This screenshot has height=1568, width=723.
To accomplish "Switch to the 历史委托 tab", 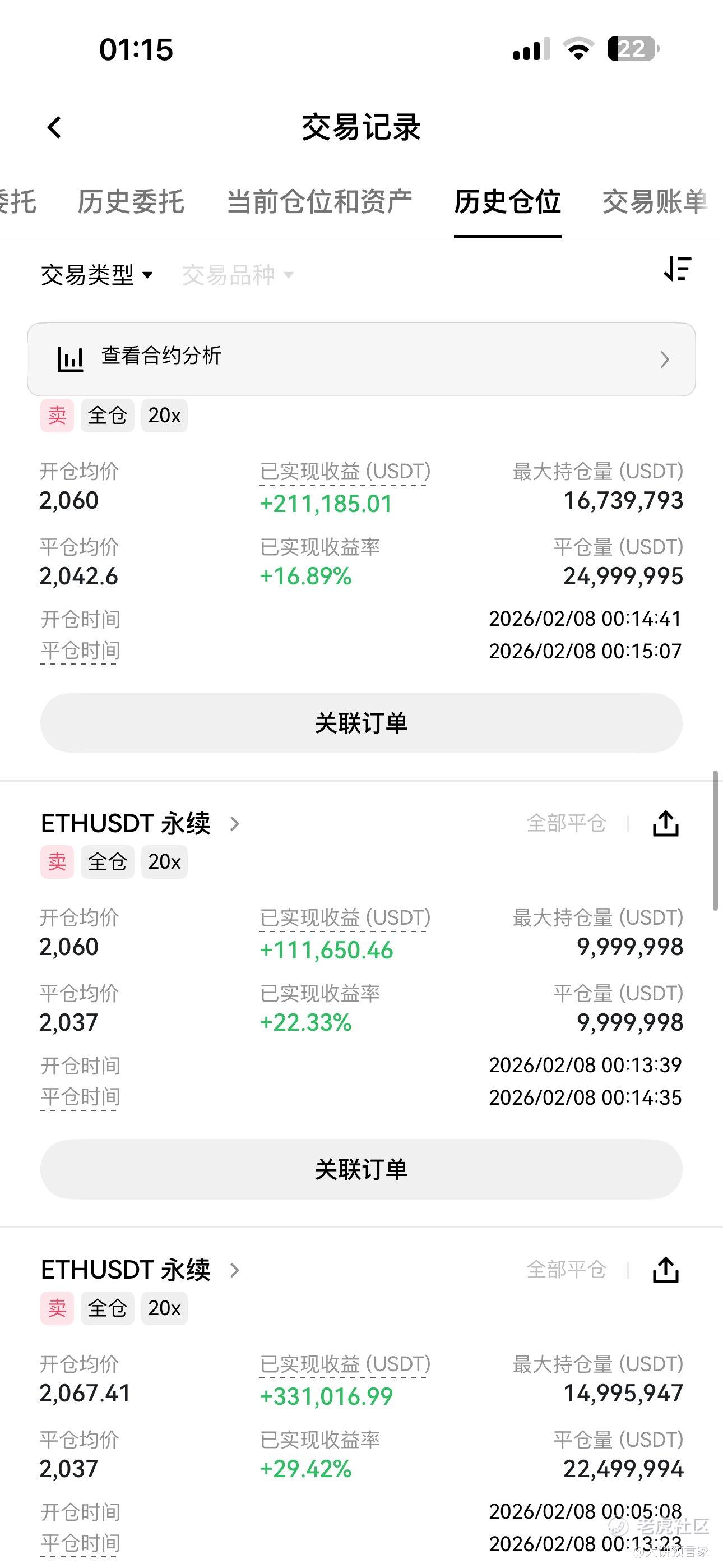I will tap(131, 202).
